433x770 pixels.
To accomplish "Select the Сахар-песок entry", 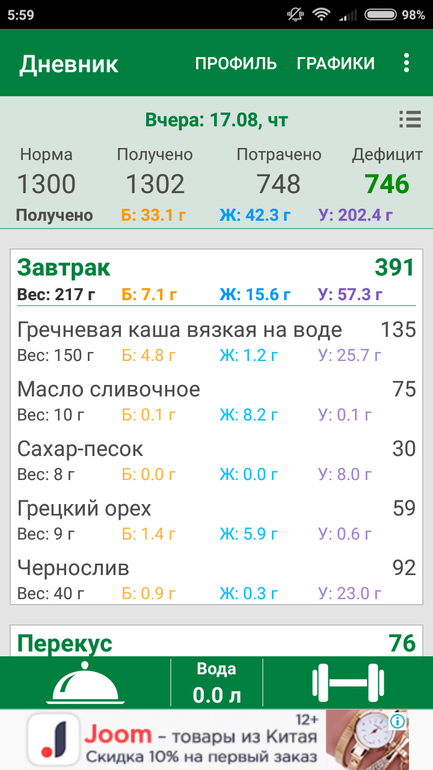I will click(x=216, y=461).
